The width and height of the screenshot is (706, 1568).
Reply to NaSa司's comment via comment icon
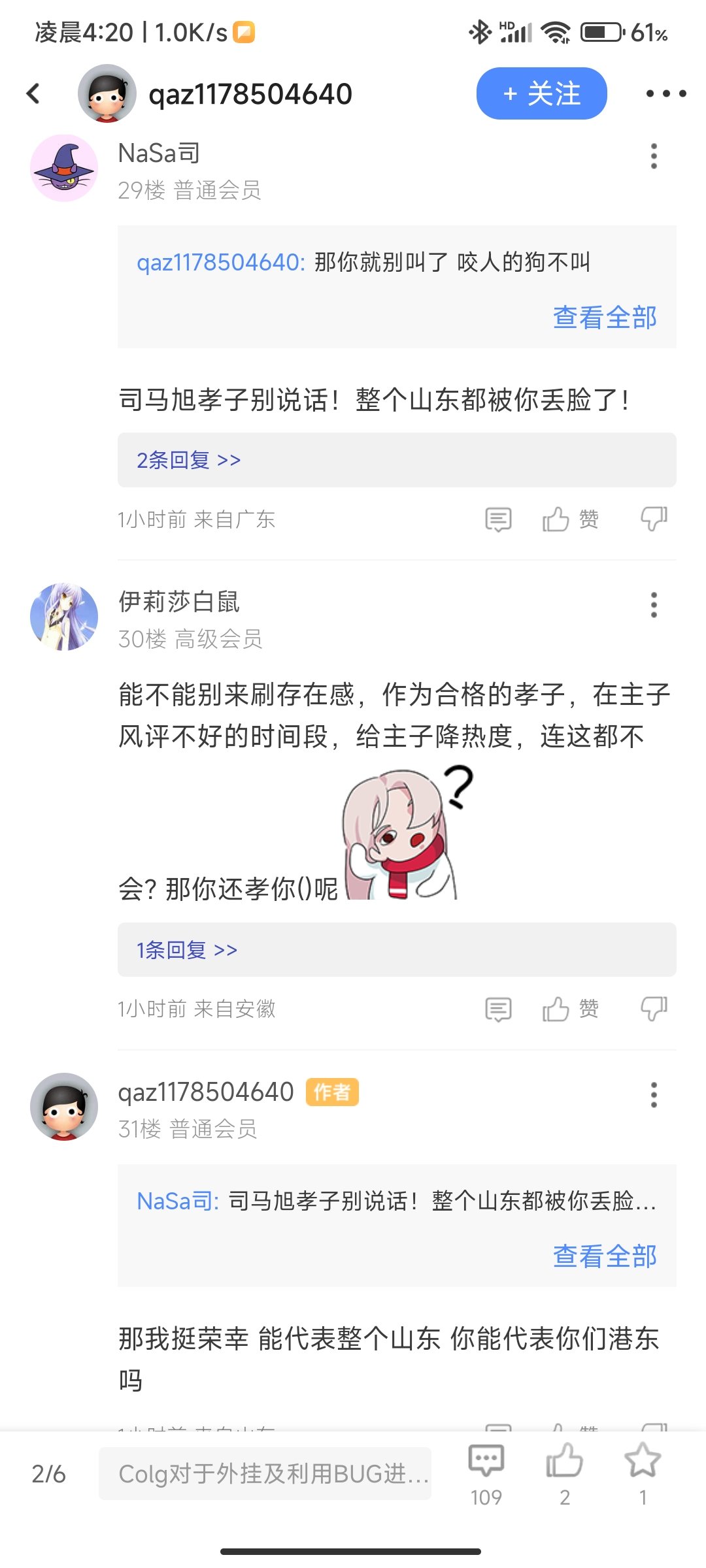click(x=498, y=519)
